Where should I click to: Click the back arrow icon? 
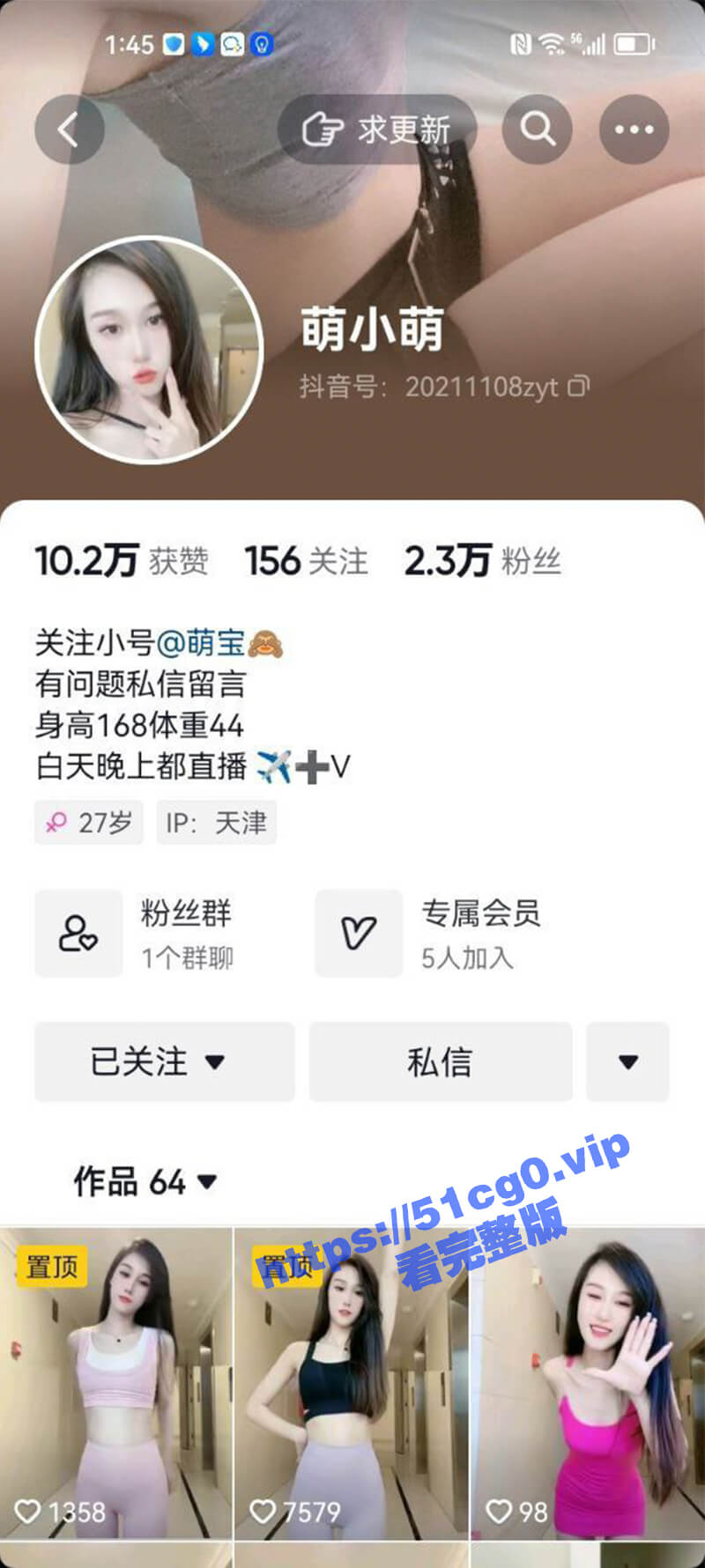click(x=69, y=129)
